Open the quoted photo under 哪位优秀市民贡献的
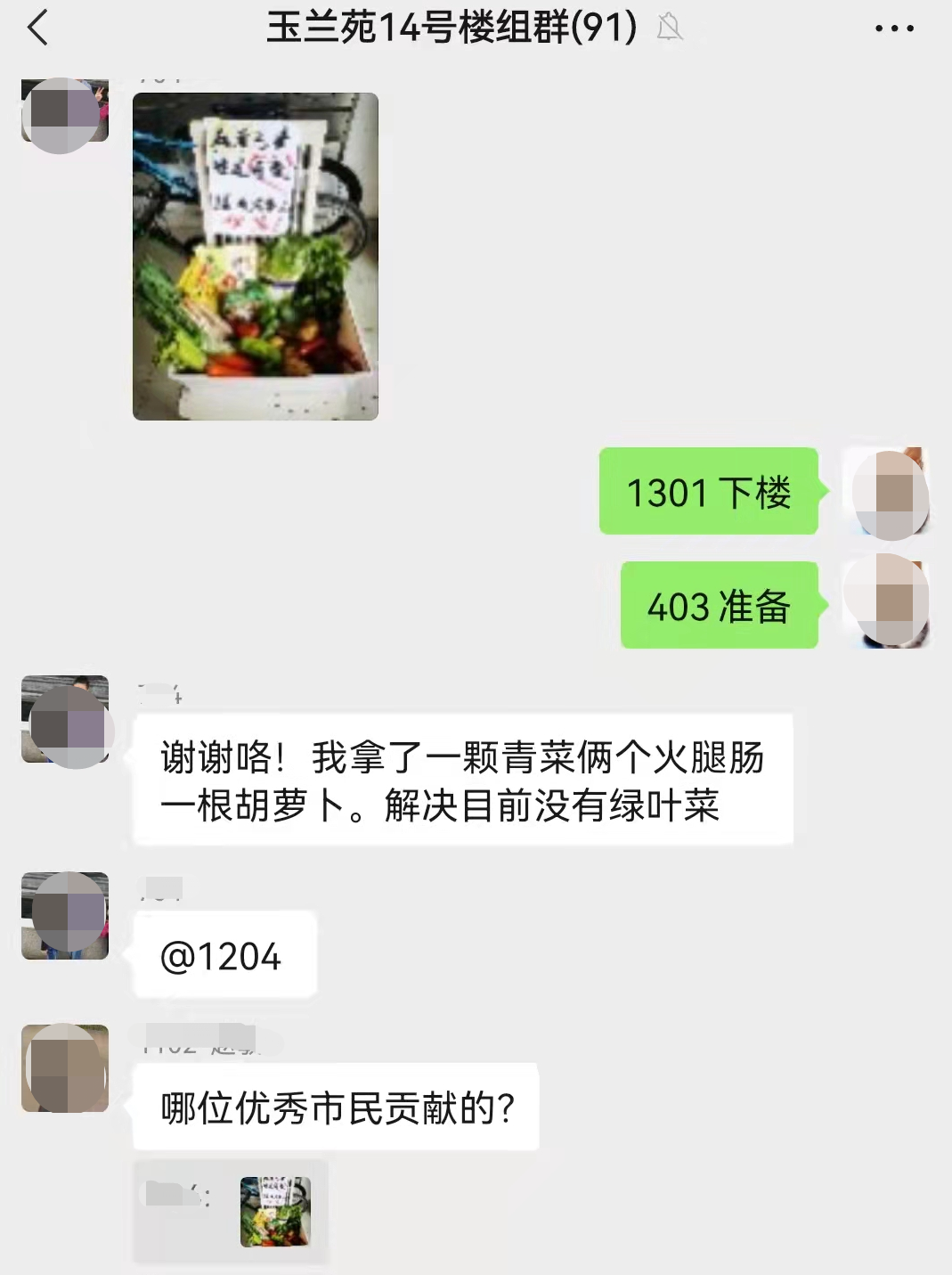 point(275,1211)
